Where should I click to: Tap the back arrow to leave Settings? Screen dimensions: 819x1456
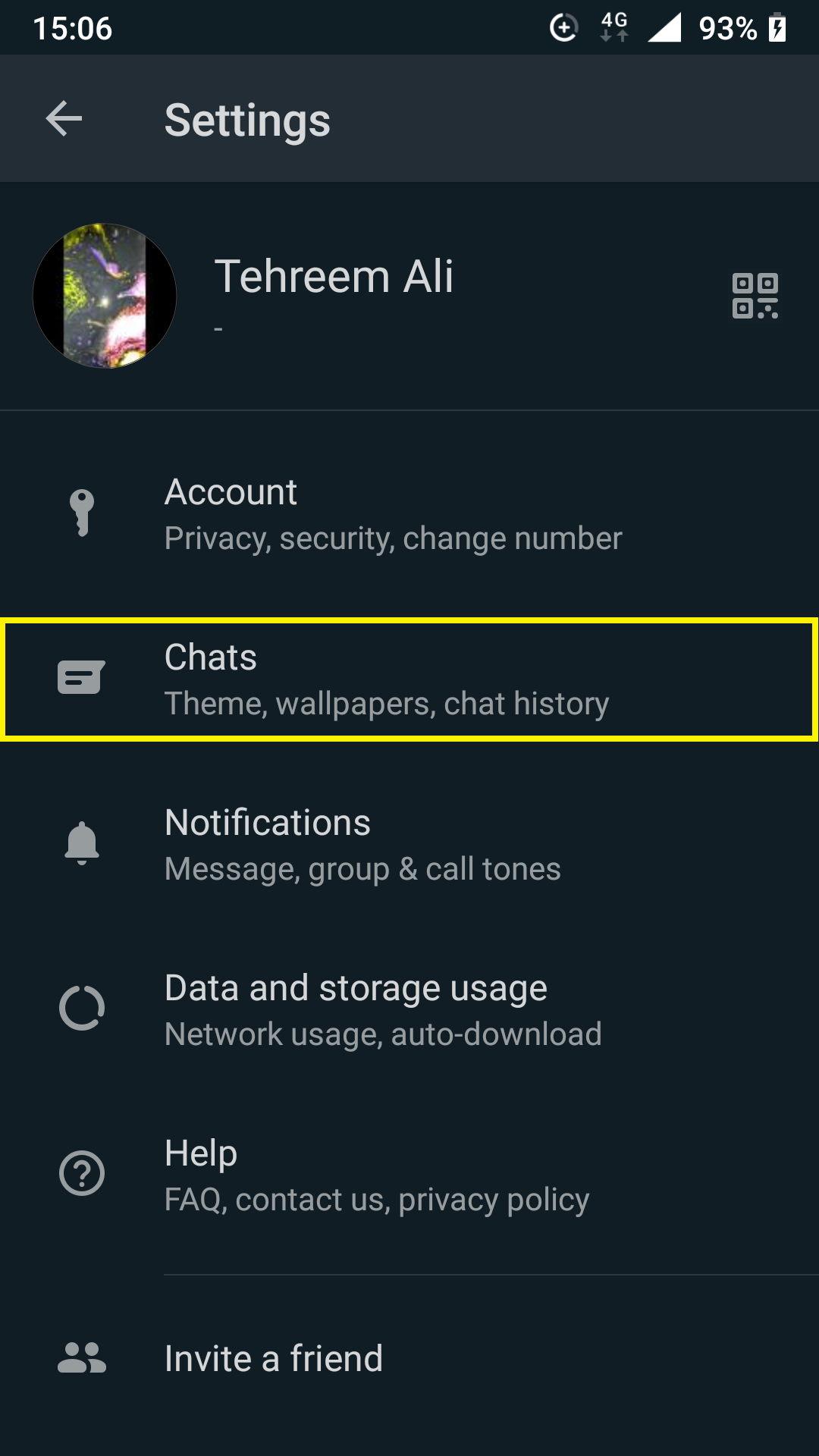click(x=62, y=119)
